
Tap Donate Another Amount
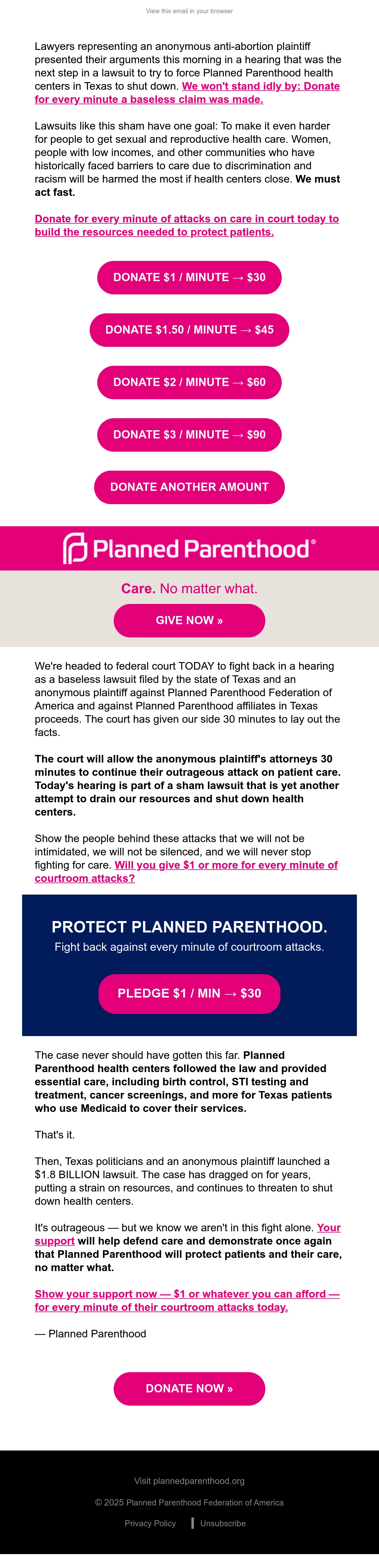[x=189, y=487]
